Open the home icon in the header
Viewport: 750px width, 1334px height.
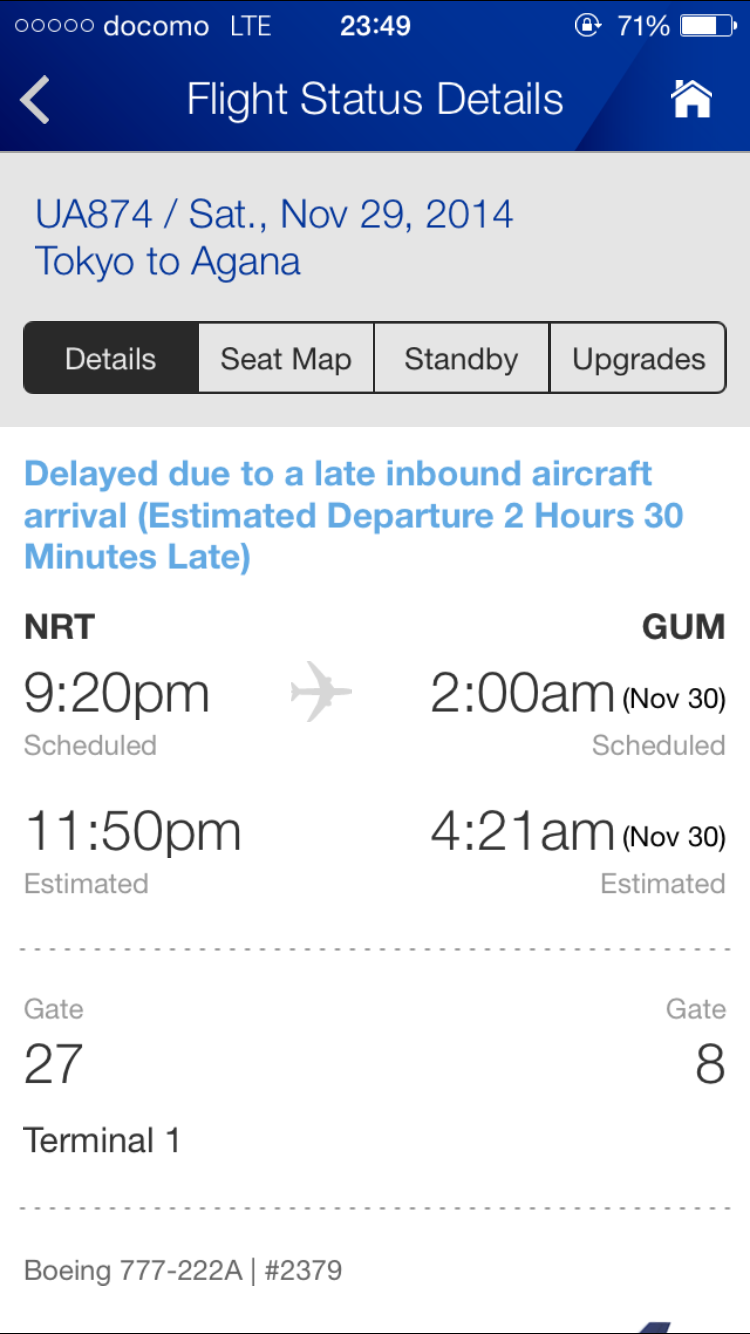[691, 99]
